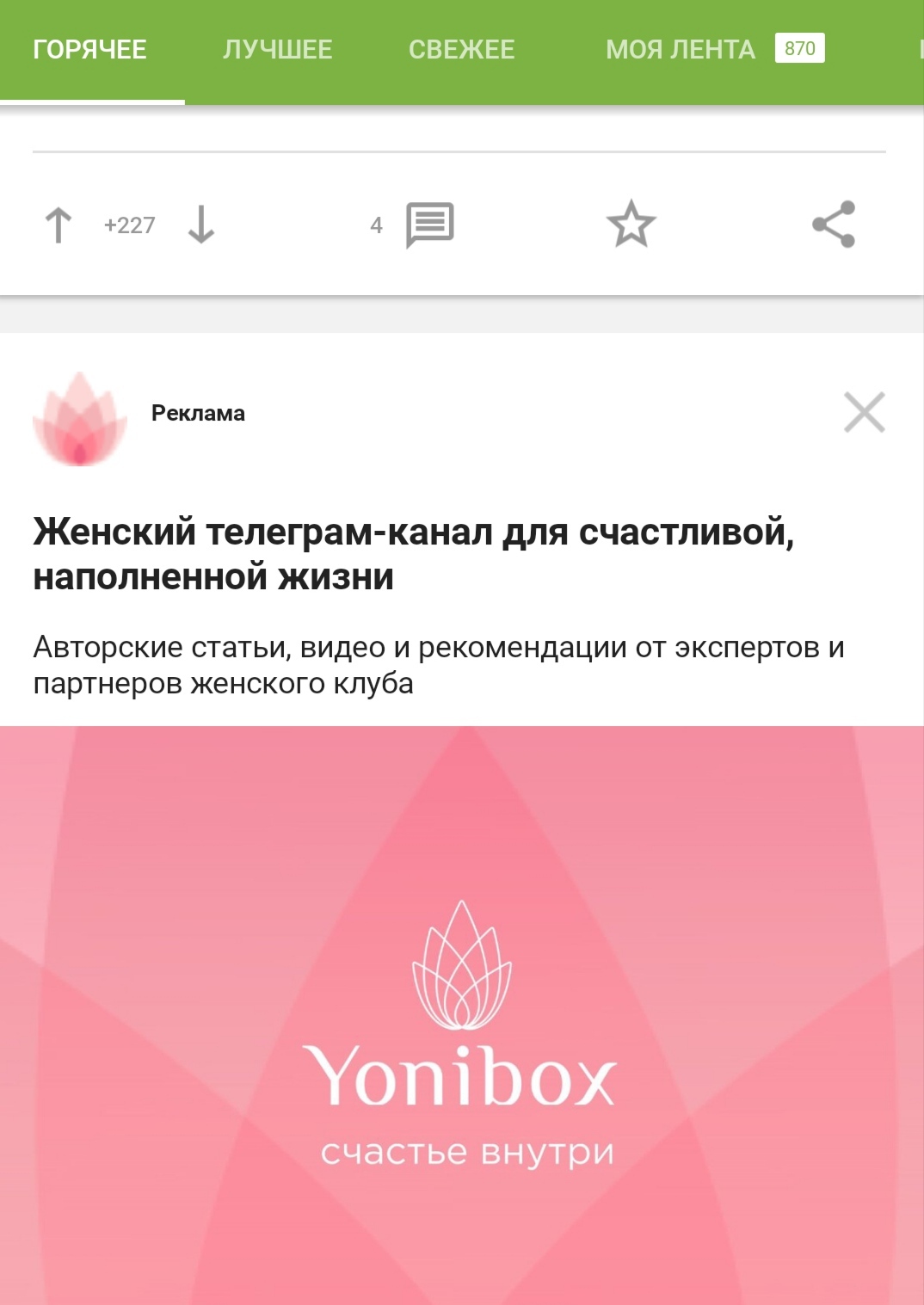Open the Женский телеграм-канал ad title
This screenshot has height=1305, width=924.
[x=413, y=554]
